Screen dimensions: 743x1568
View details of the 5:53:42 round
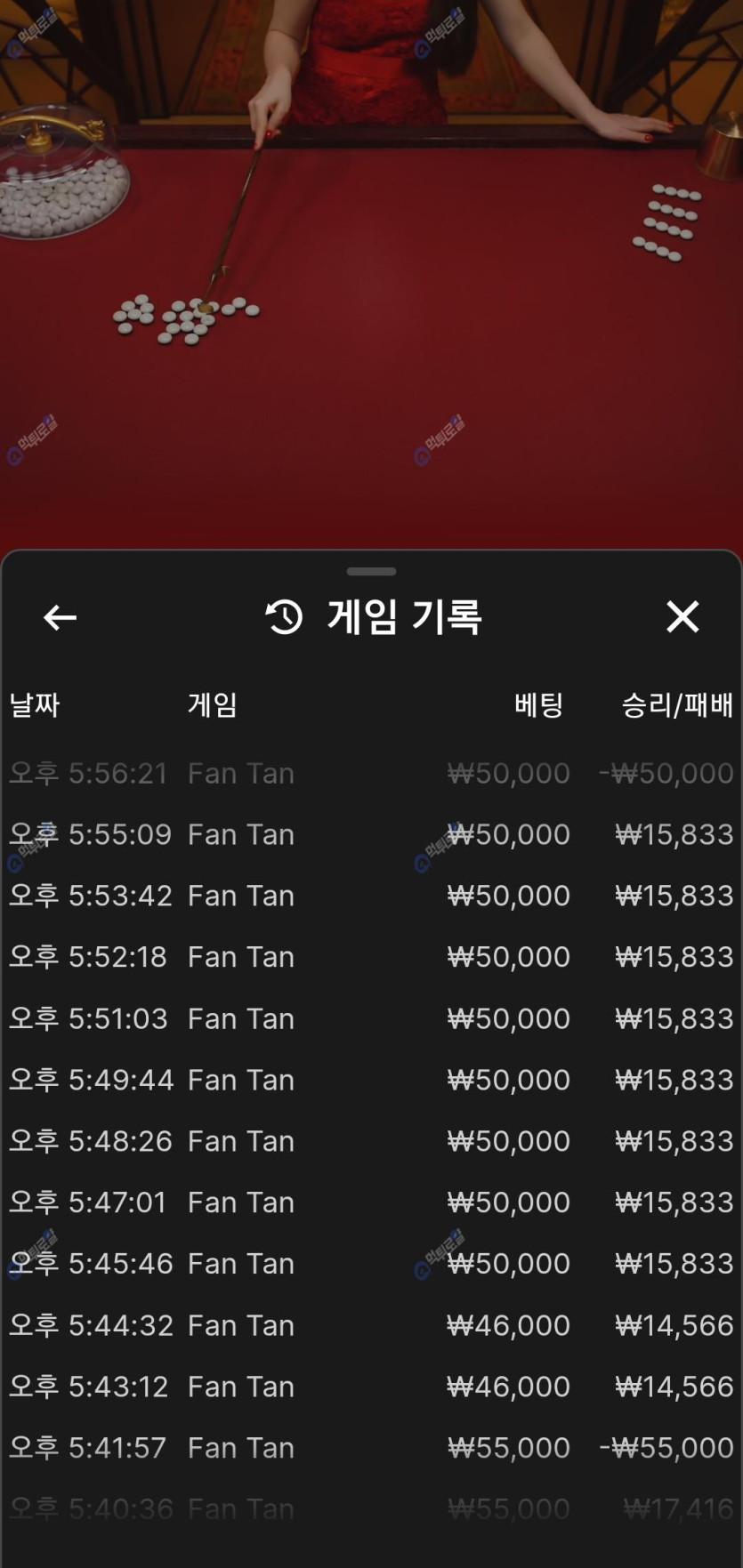(371, 896)
